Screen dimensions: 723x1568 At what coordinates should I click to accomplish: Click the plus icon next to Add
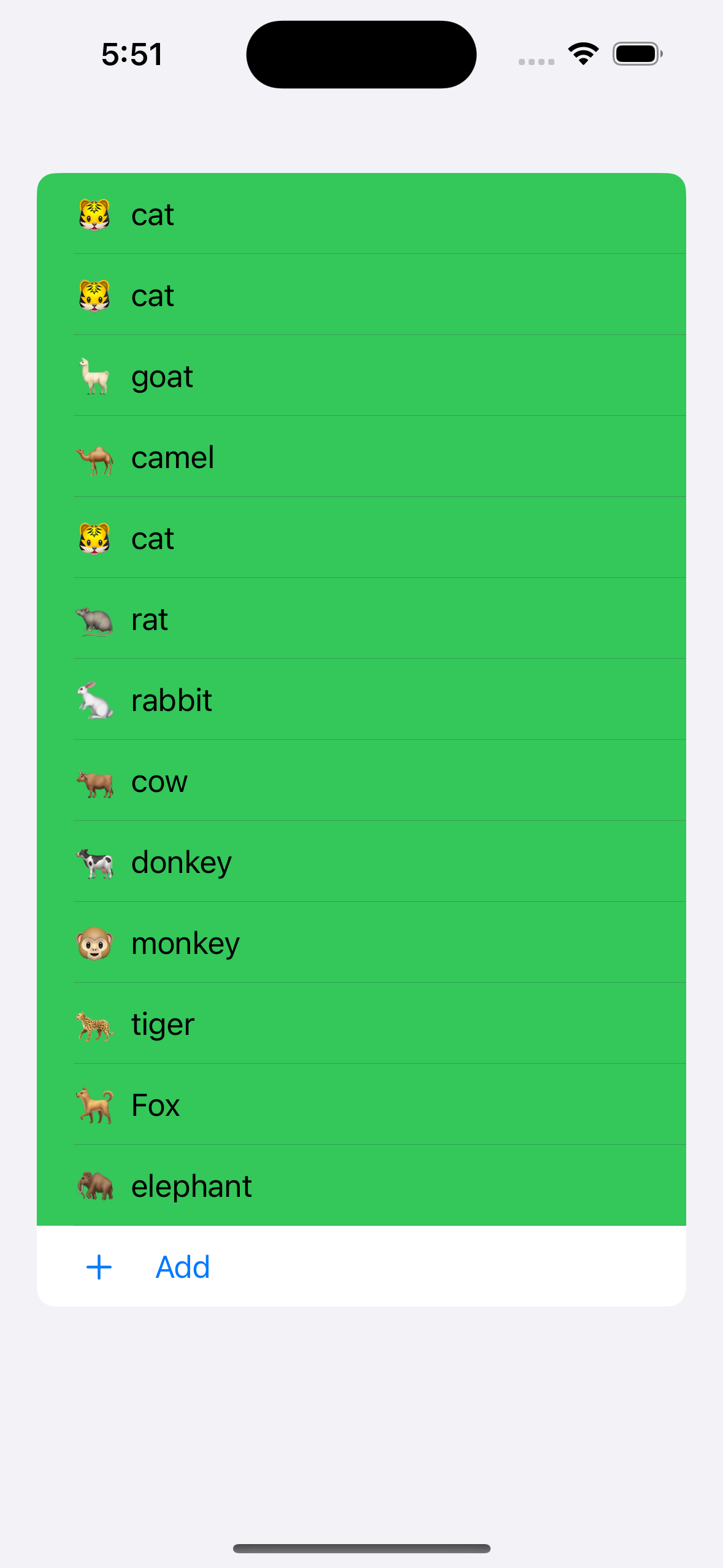click(x=99, y=1266)
